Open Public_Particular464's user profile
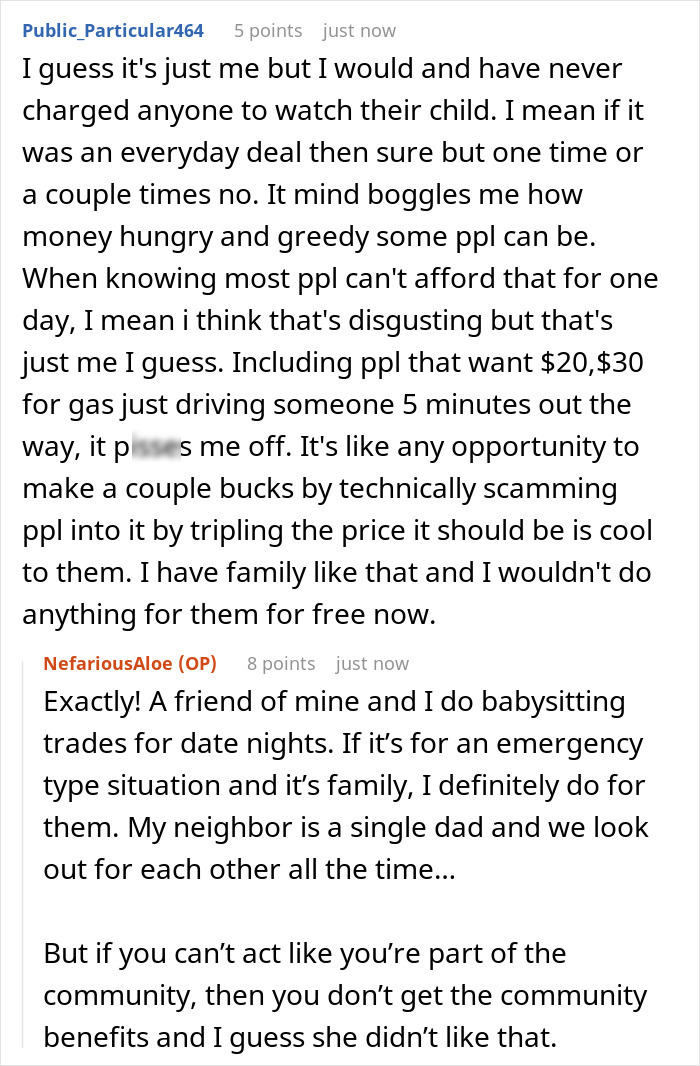 click(x=113, y=30)
